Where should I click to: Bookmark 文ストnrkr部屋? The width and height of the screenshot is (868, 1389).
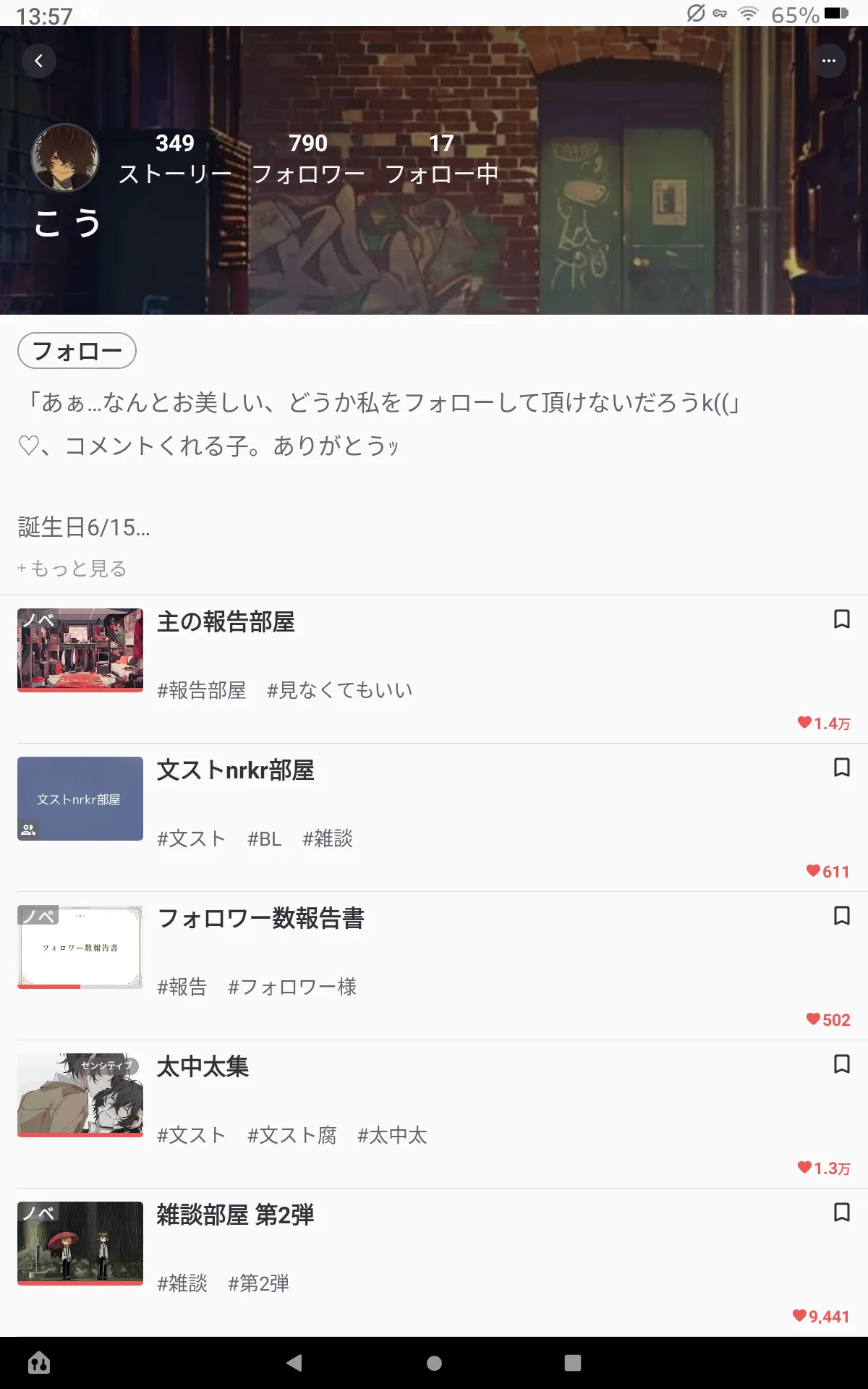click(x=842, y=768)
